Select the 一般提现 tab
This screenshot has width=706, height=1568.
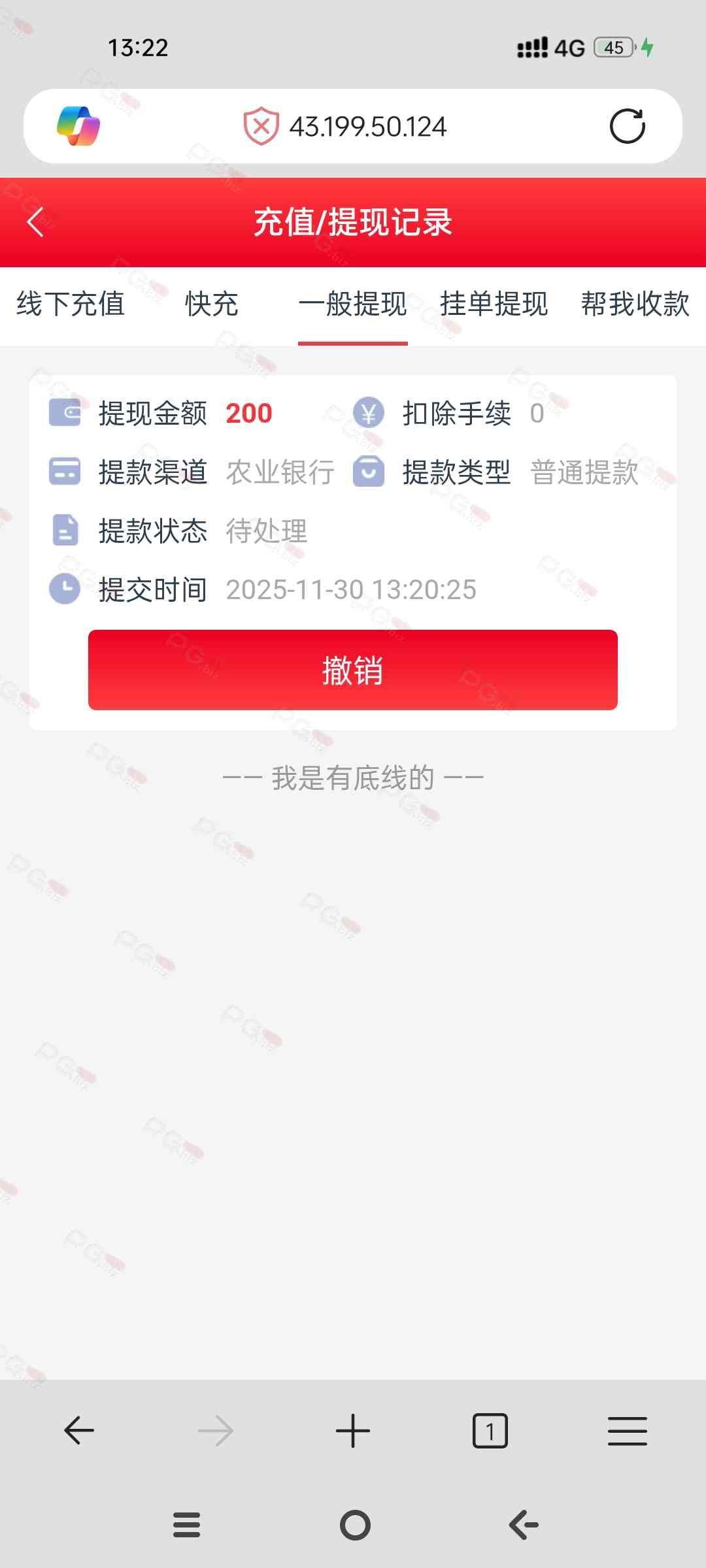(353, 304)
